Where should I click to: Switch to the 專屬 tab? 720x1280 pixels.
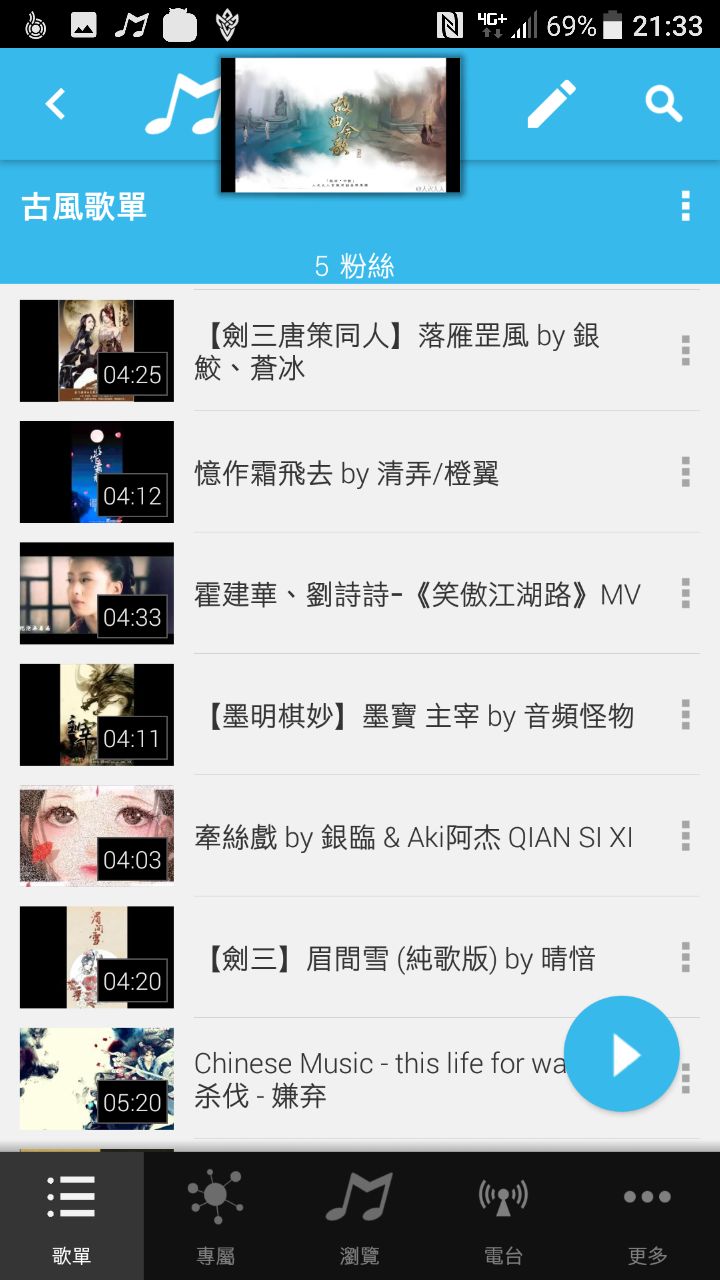(x=216, y=1216)
